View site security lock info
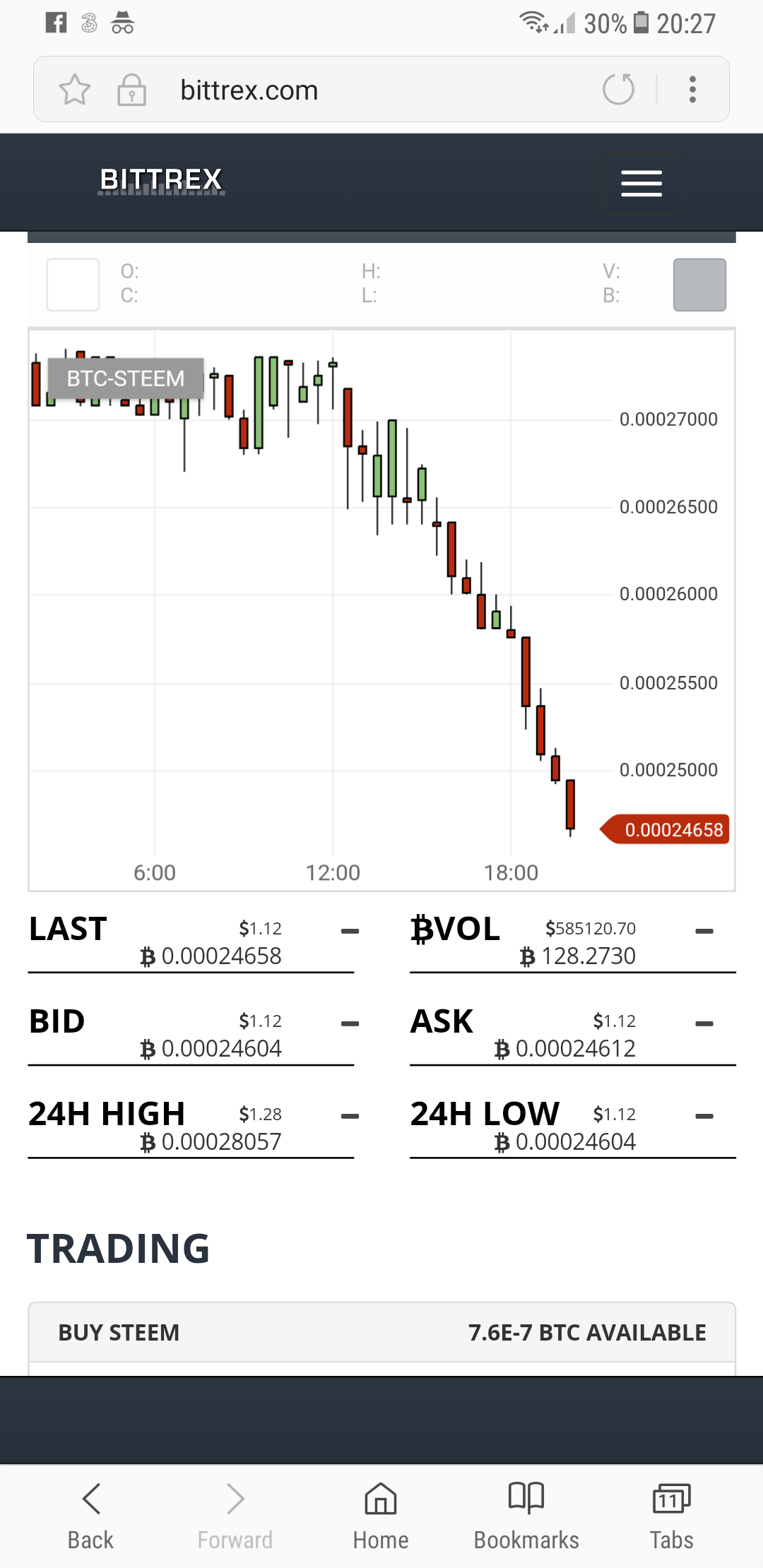Viewport: 763px width, 1568px height. (131, 90)
